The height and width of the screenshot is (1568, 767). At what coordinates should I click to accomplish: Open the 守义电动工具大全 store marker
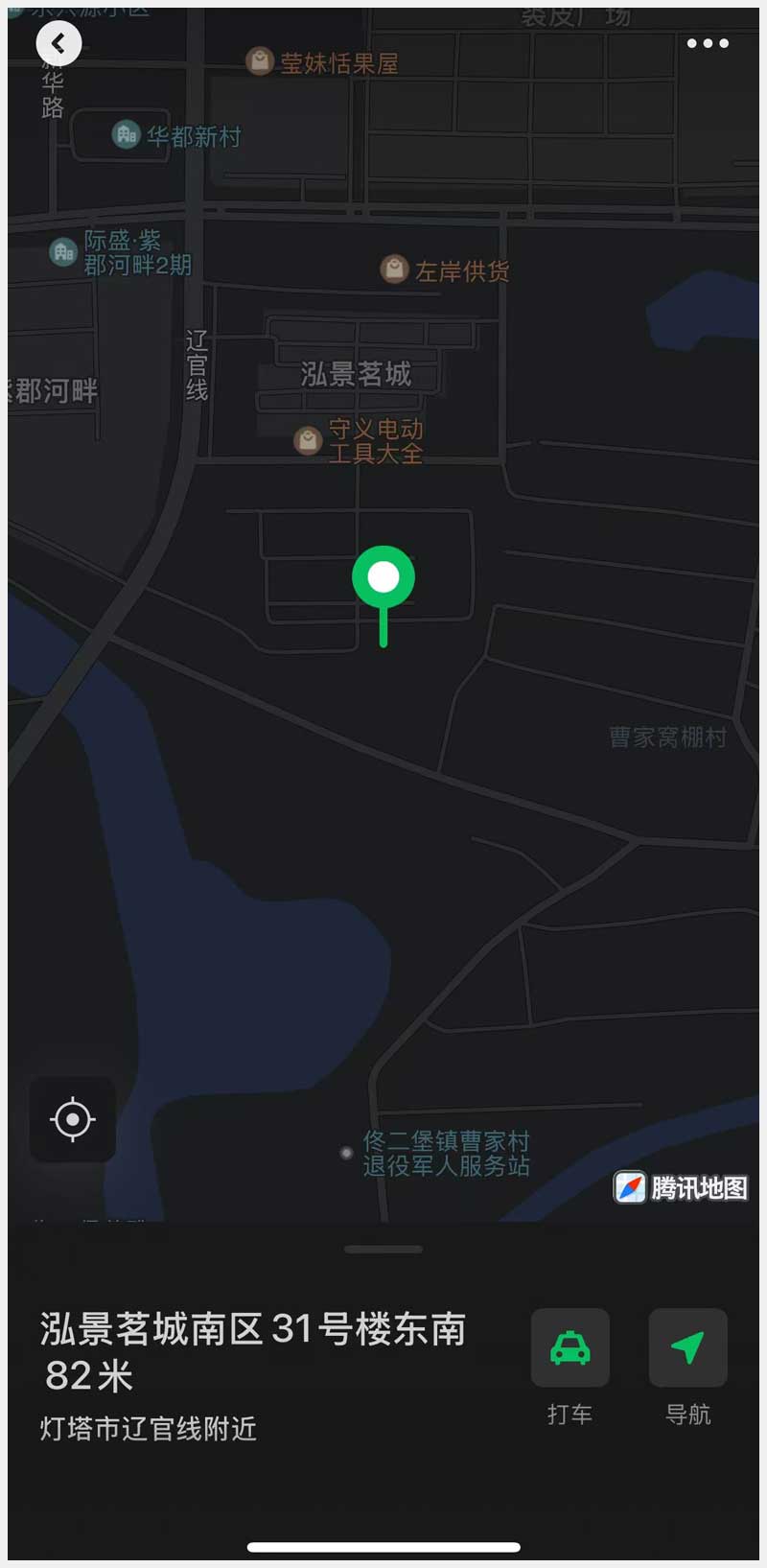308,441
